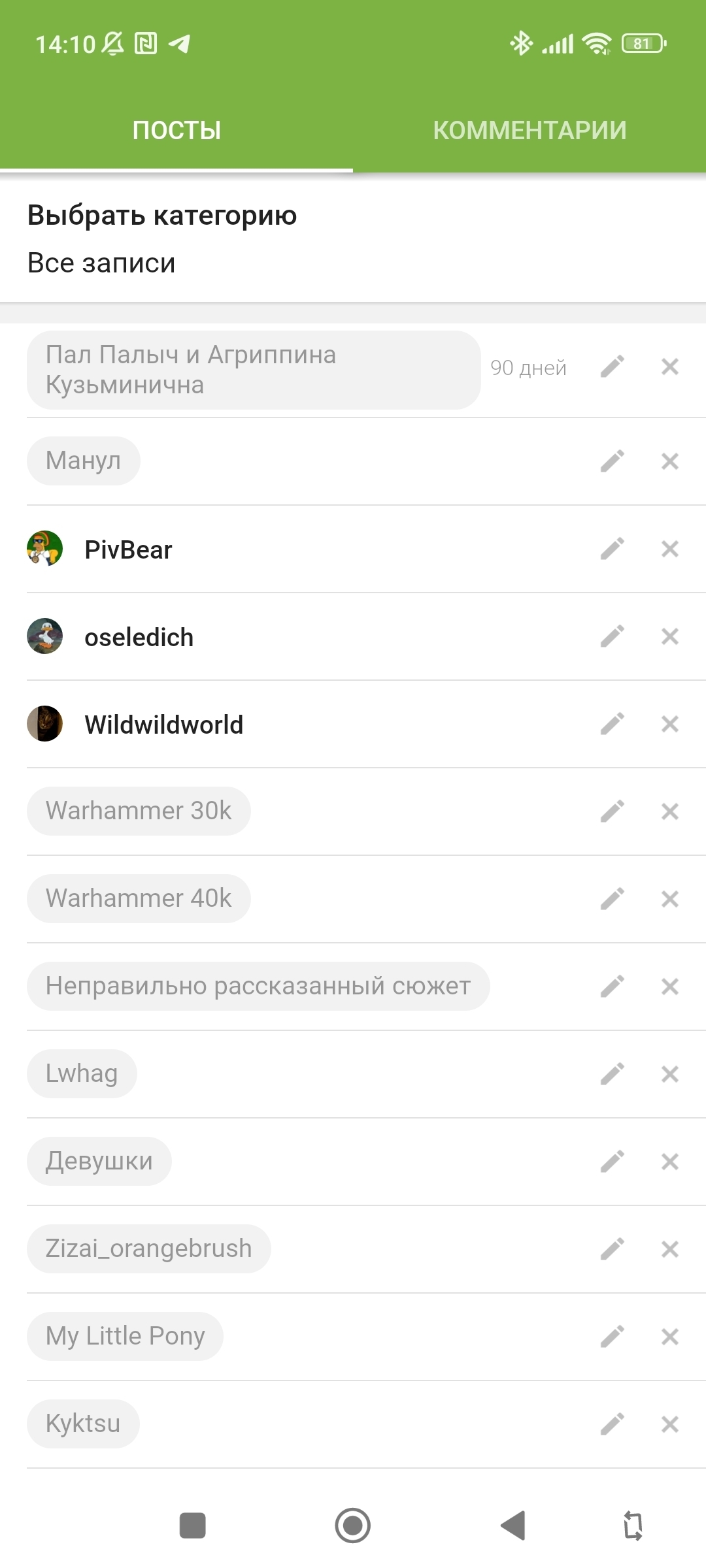Edit the Пал Палыч и Агриппина Кузьминична entry
Image resolution: width=706 pixels, height=1568 pixels.
(613, 367)
